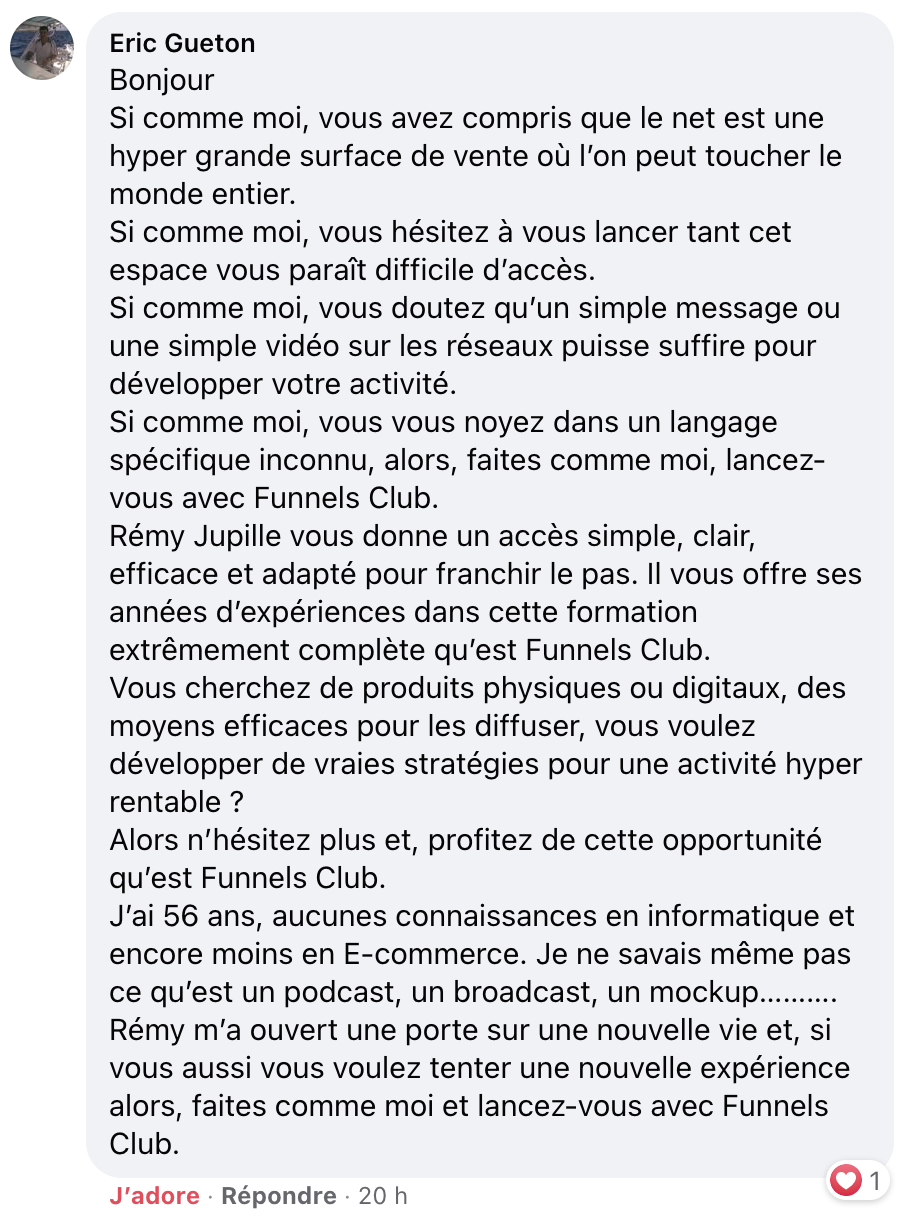The height and width of the screenshot is (1218, 916).
Task: Toggle the J'adore reaction on the comment
Action: click(x=154, y=1195)
